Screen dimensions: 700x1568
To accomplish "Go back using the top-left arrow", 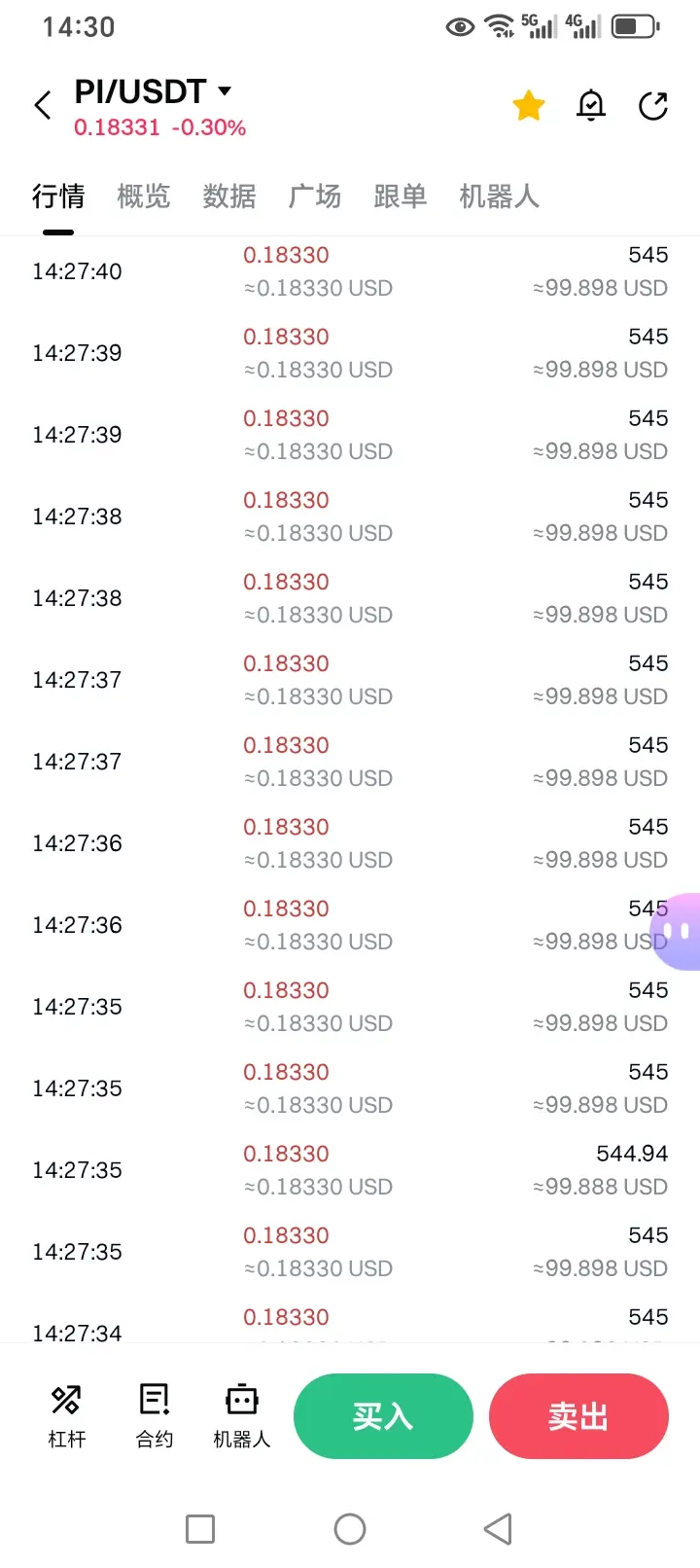I will [43, 105].
